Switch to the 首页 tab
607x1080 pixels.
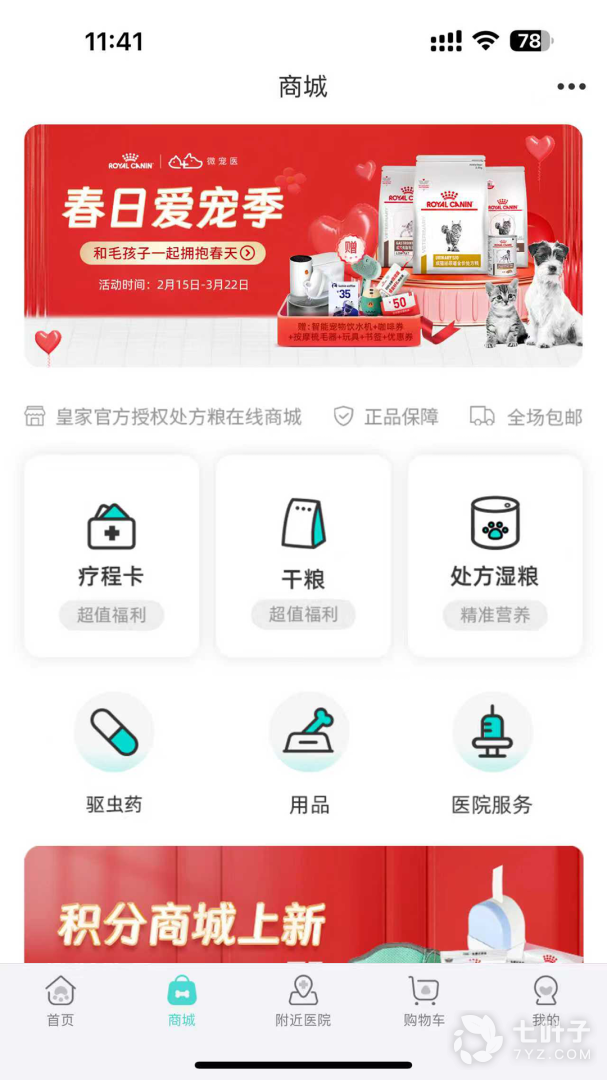click(60, 1001)
